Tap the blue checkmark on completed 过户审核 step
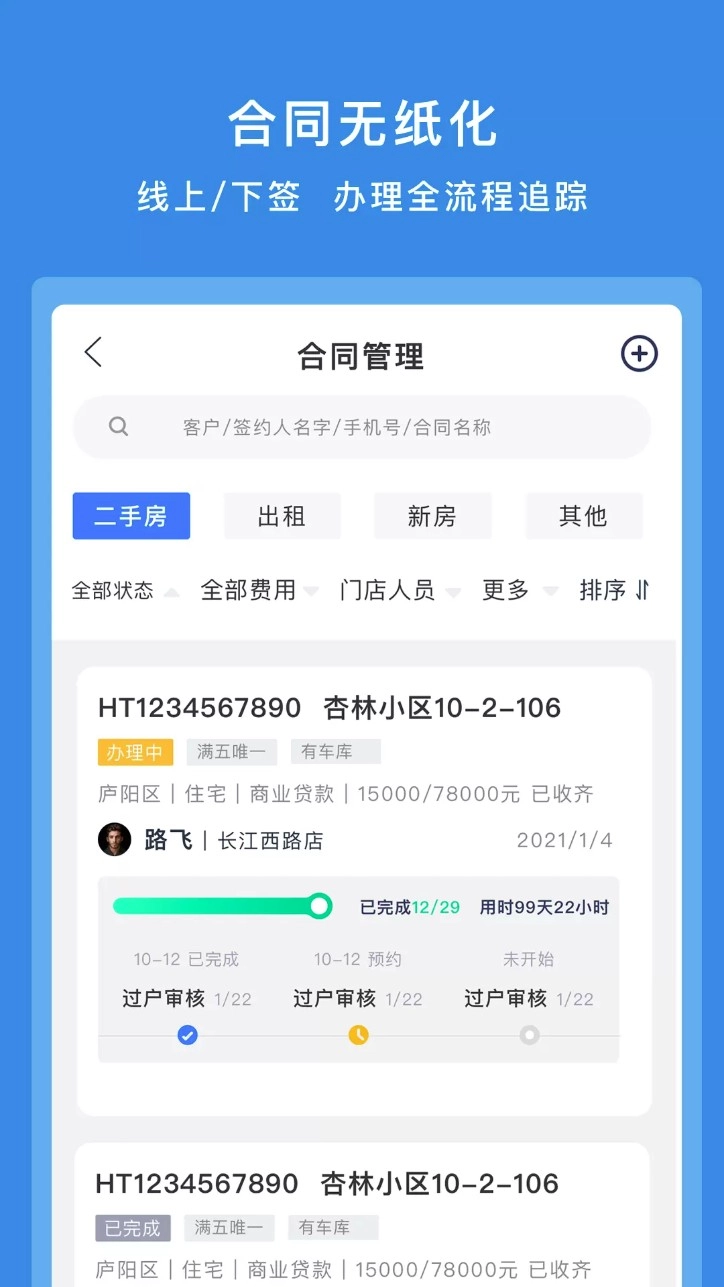Image resolution: width=724 pixels, height=1287 pixels. pos(189,1037)
